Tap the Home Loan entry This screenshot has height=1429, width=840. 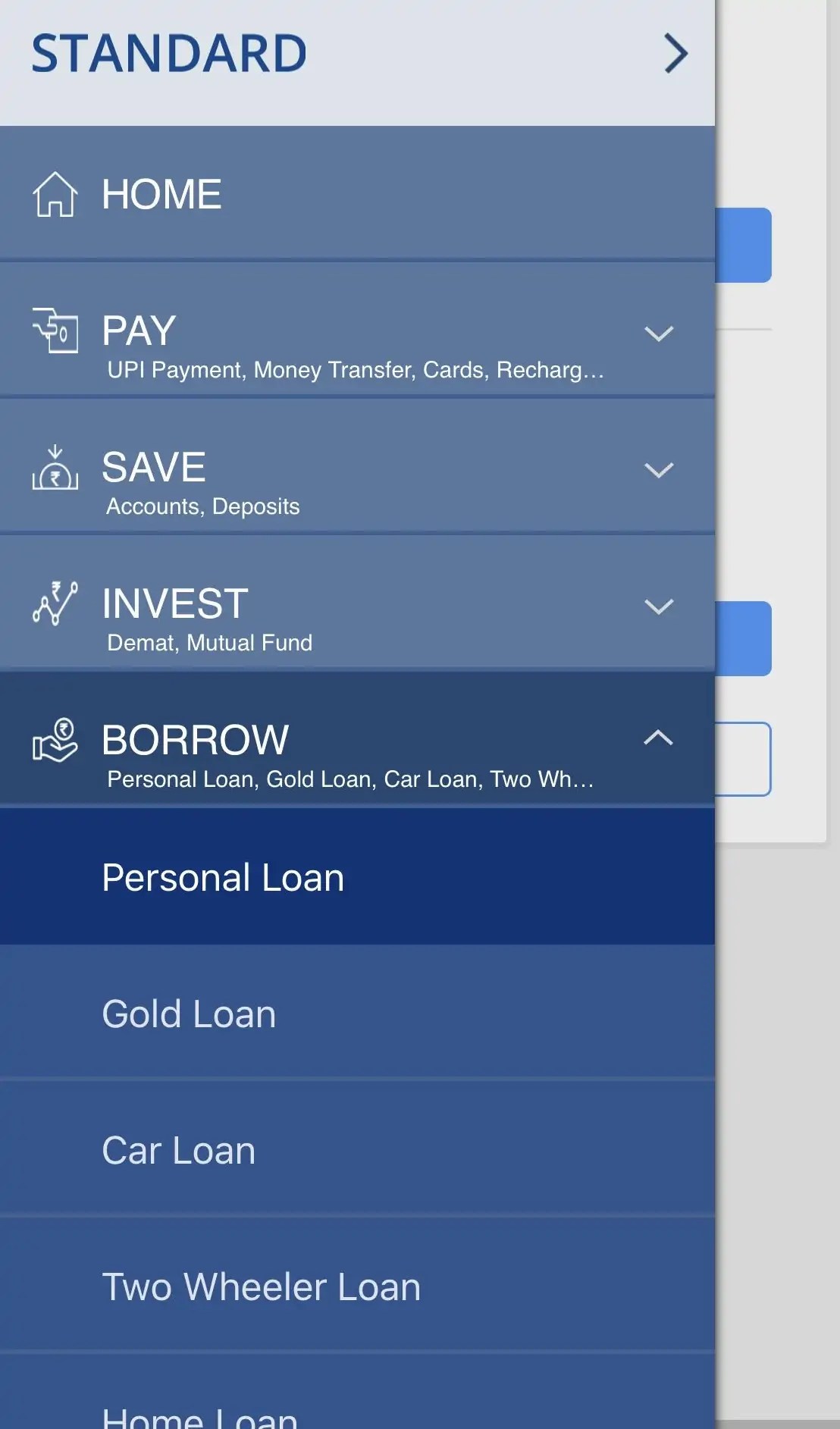point(200,1415)
